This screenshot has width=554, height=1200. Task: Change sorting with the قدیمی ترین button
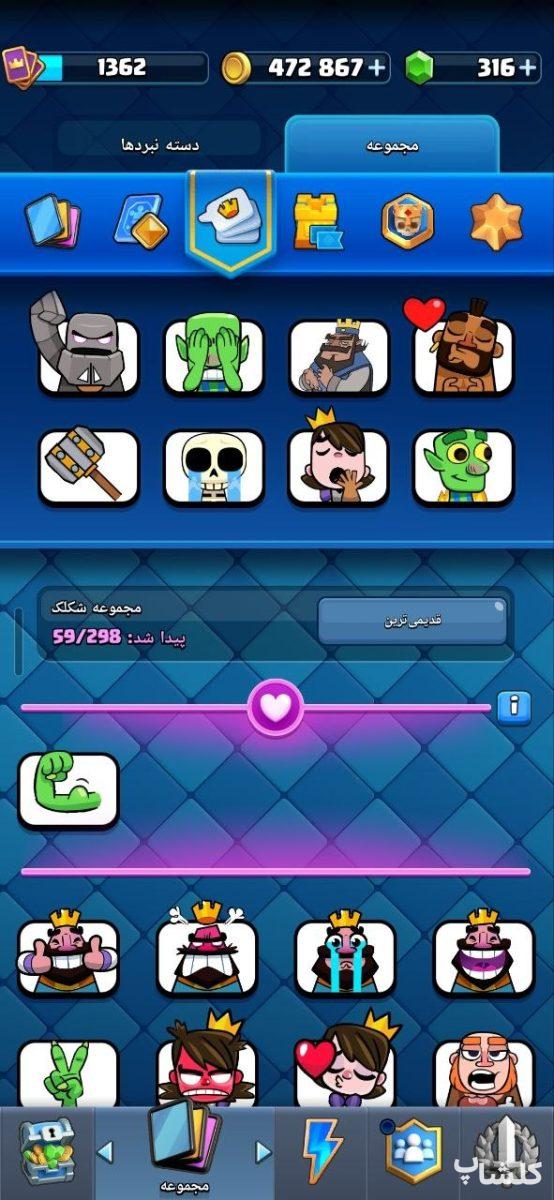(413, 621)
